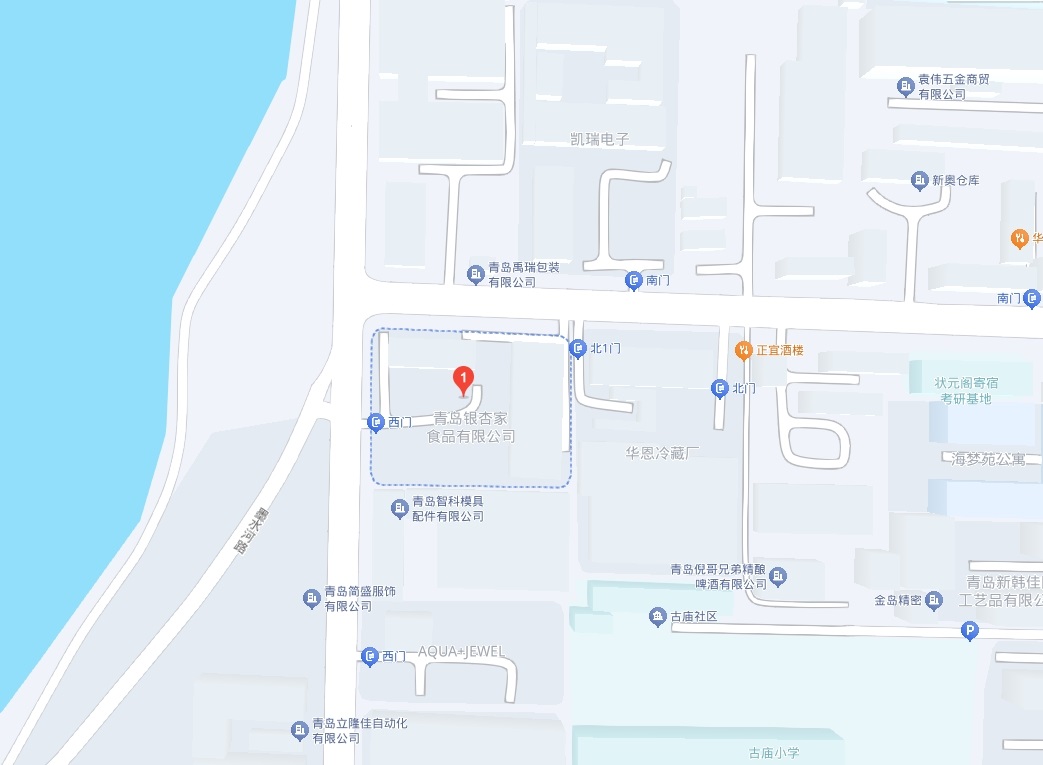This screenshot has width=1043, height=765.
Task: Open the 新奥仓库 place marker
Action: pyautogui.click(x=919, y=180)
